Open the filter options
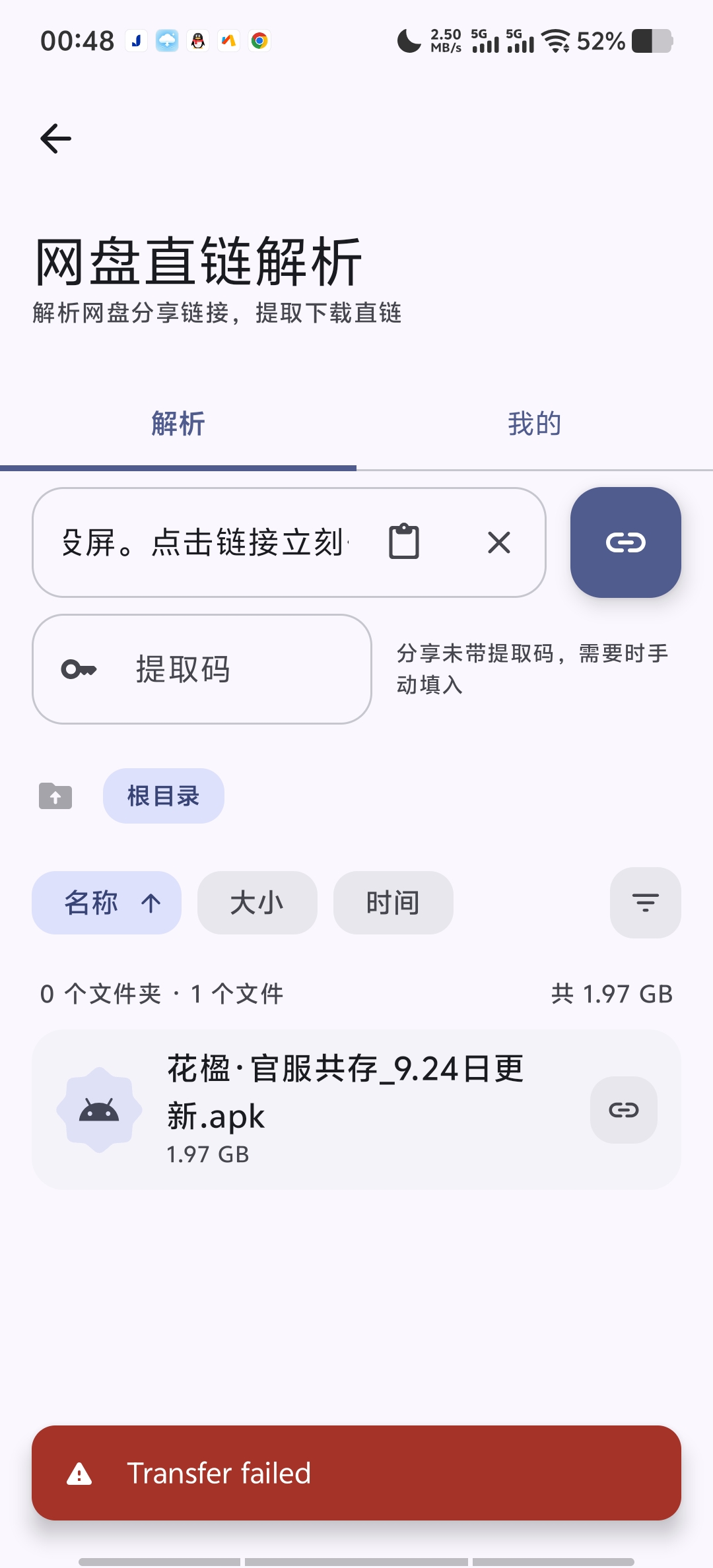Image resolution: width=713 pixels, height=1568 pixels. (x=646, y=903)
